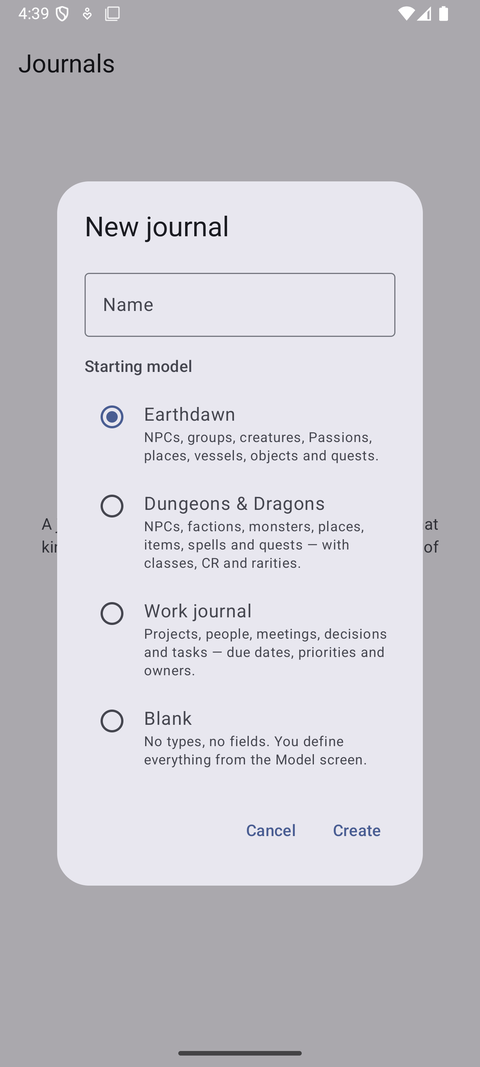
Task: Tap the Name text field
Action: pos(240,305)
